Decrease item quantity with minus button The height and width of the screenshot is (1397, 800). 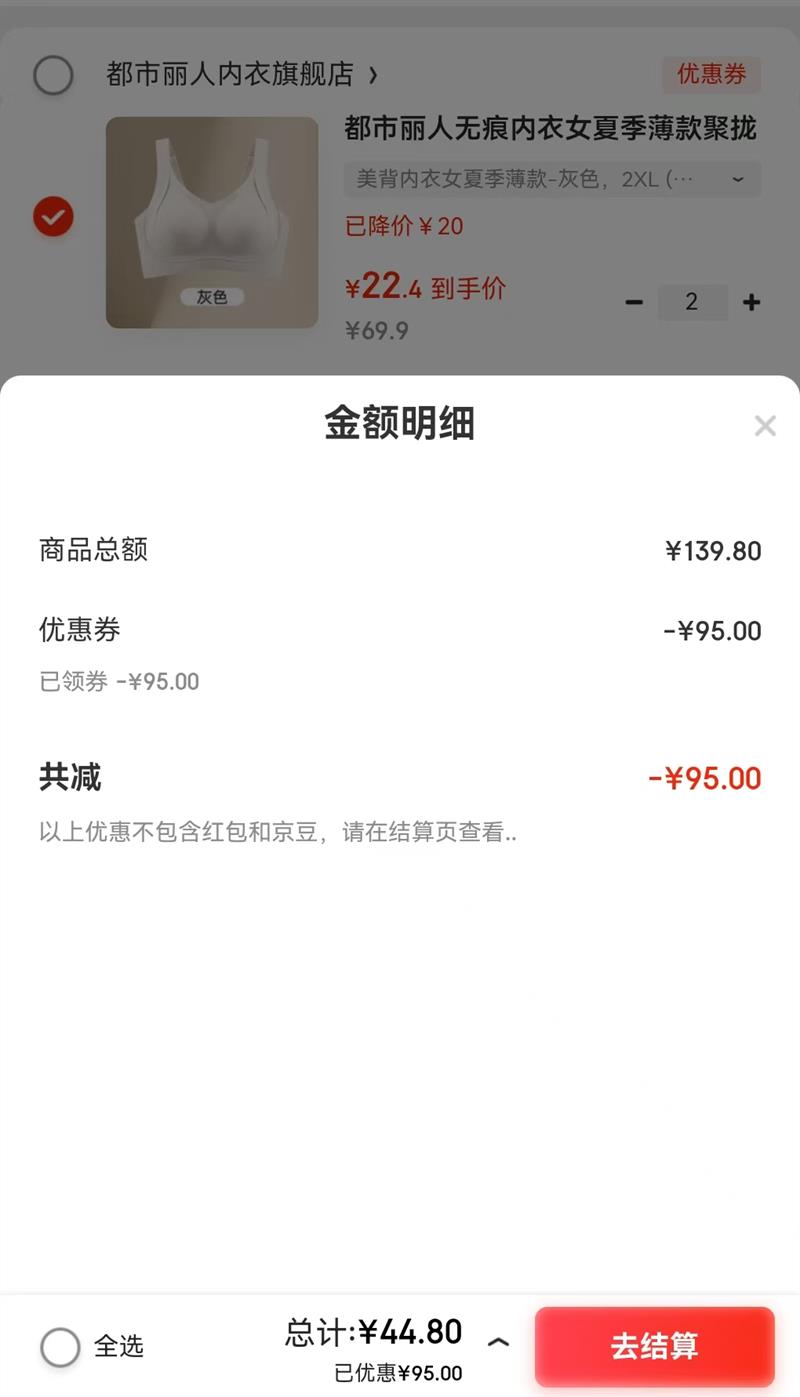[x=634, y=302]
